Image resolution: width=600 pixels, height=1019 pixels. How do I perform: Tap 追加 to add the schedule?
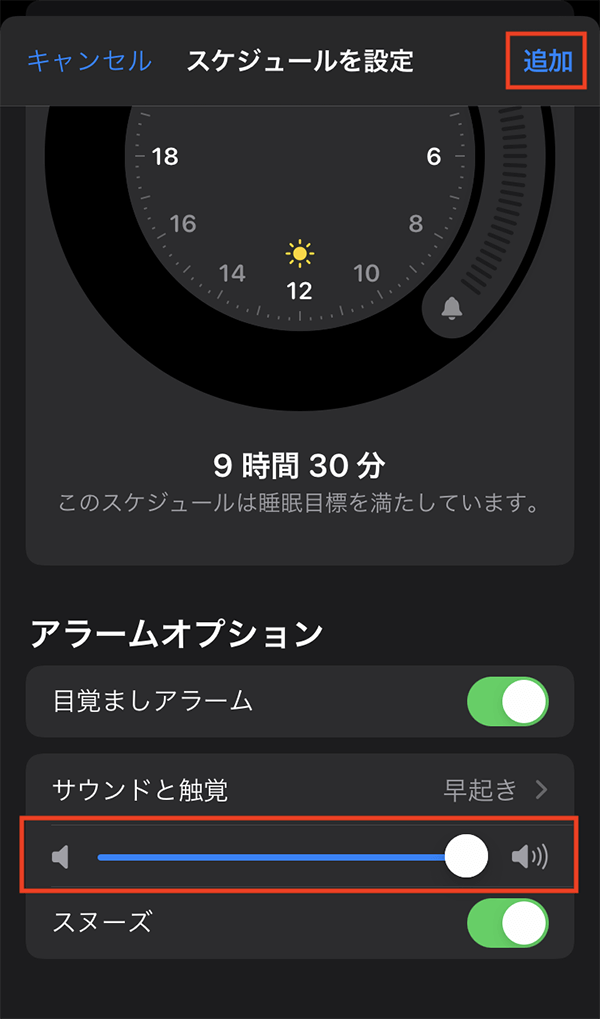pos(547,61)
